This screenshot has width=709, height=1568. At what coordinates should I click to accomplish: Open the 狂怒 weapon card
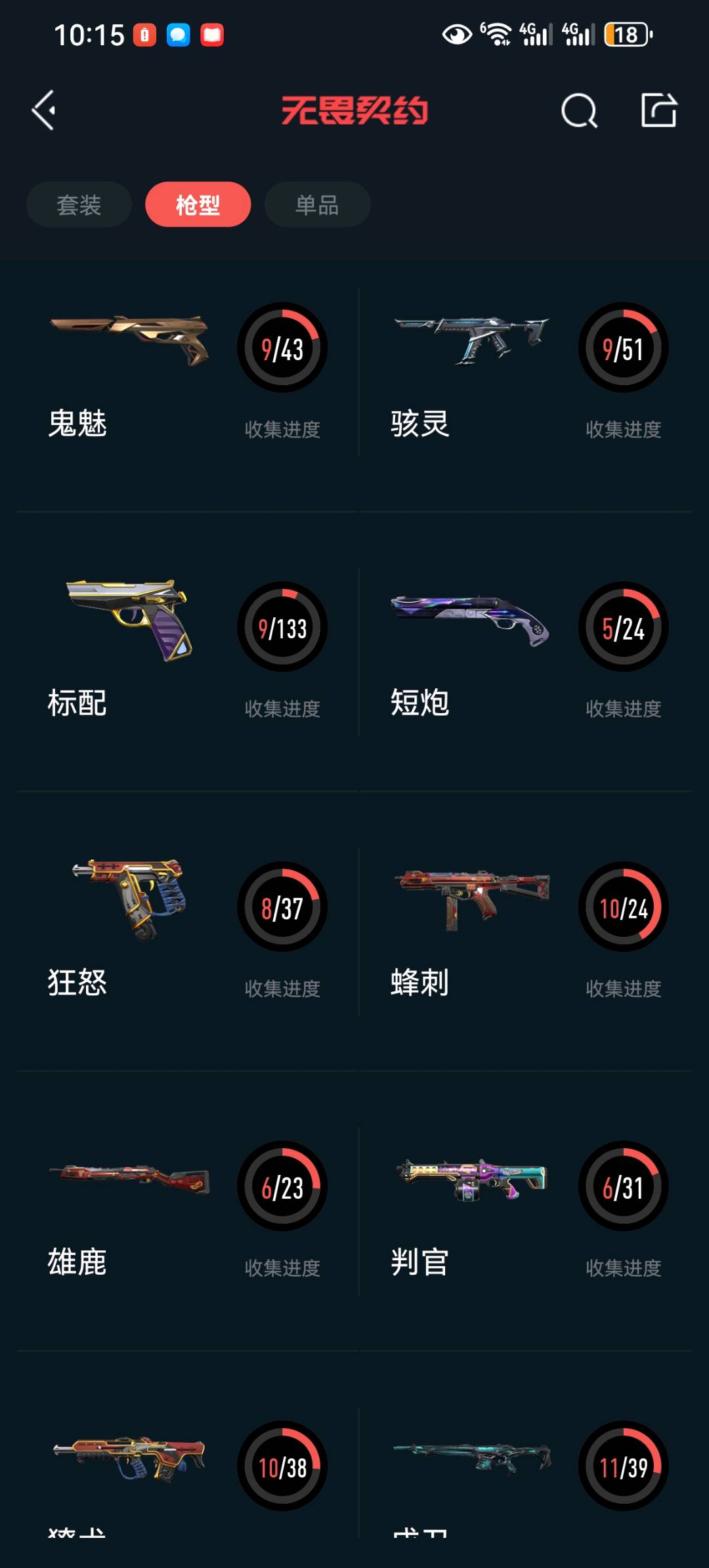187,932
